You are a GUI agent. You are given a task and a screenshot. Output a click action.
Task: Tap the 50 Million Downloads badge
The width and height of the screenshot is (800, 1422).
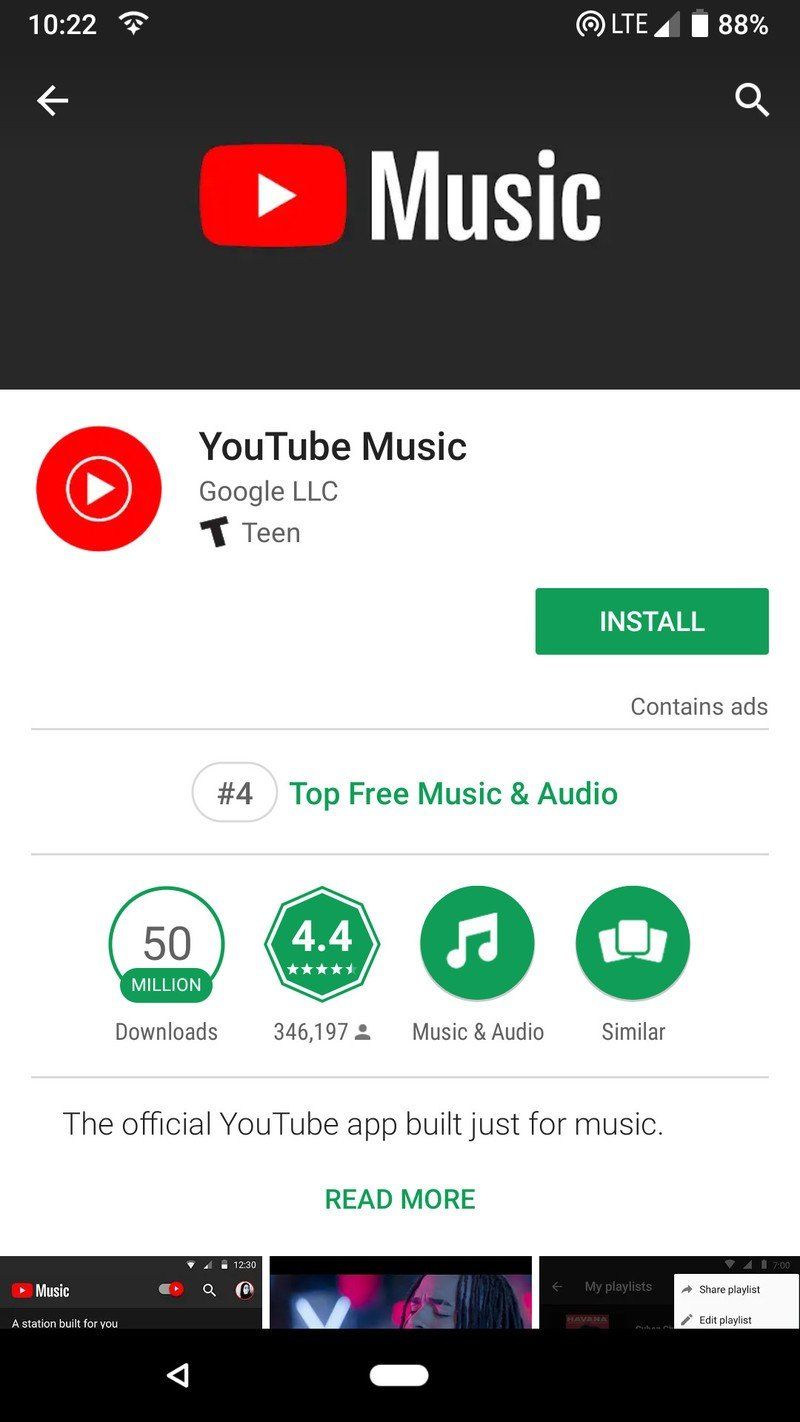click(x=166, y=945)
